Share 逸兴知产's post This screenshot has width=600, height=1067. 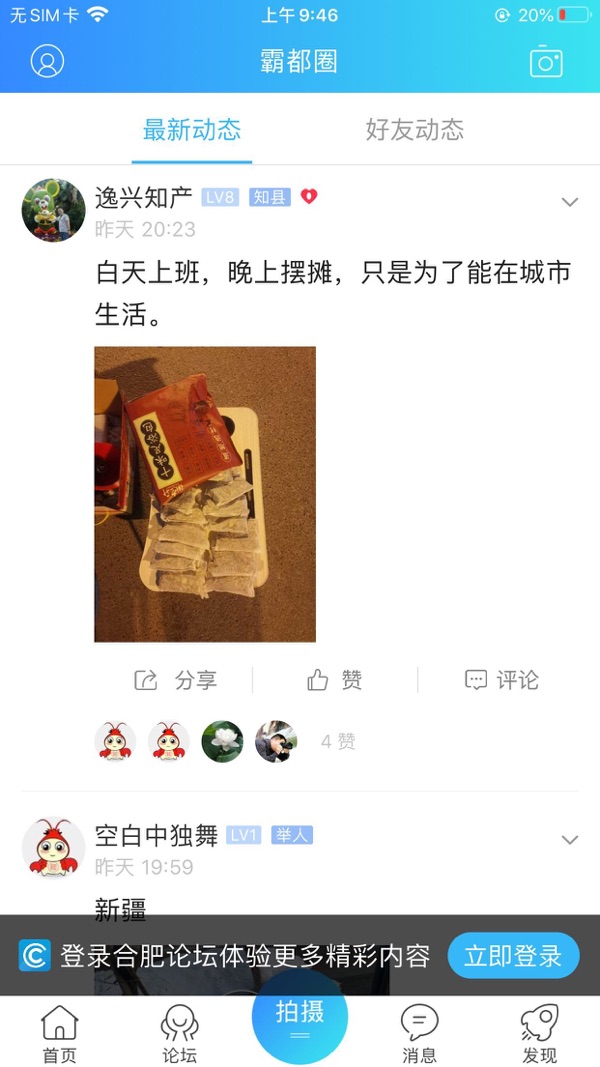176,680
